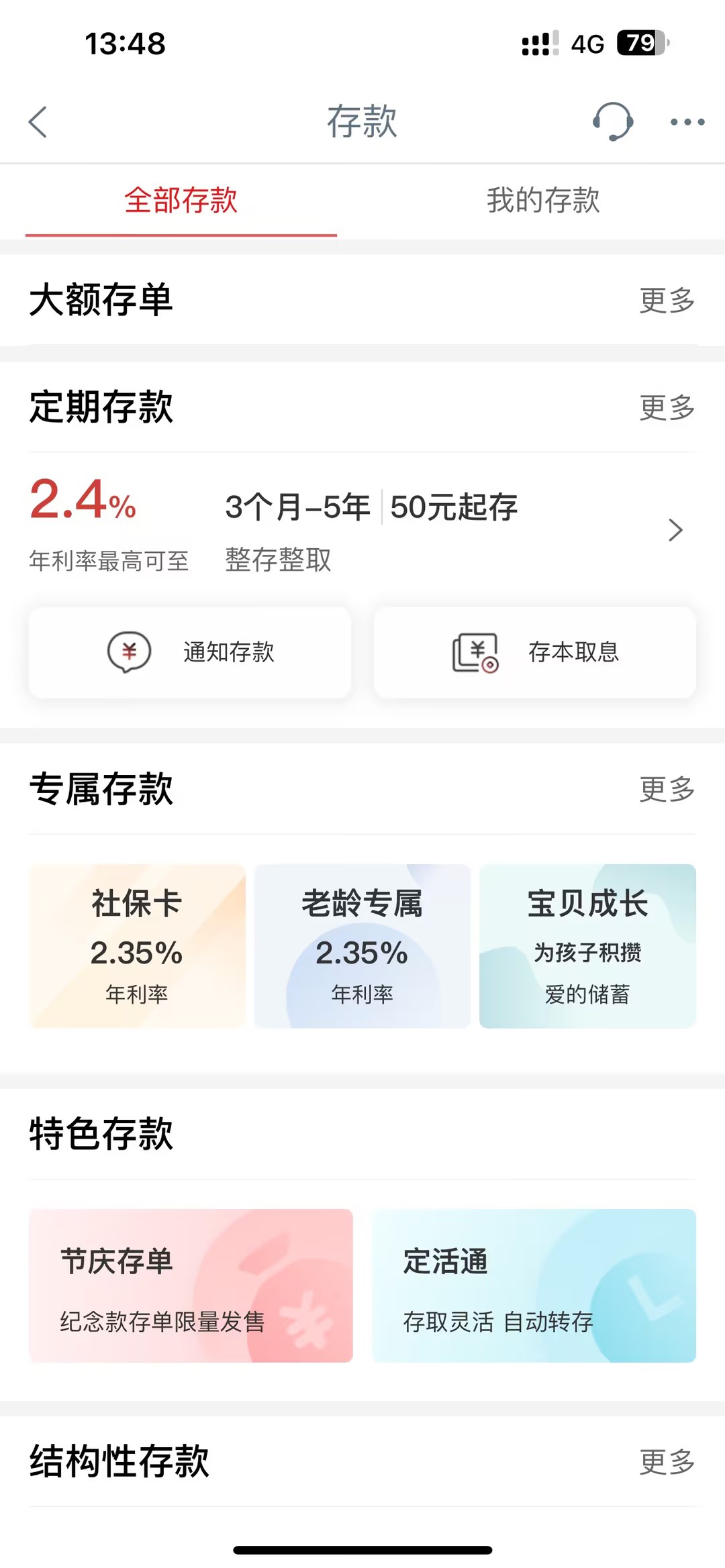Open the 节庆存单 card
Viewport: 725px width, 1568px height.
(191, 1286)
